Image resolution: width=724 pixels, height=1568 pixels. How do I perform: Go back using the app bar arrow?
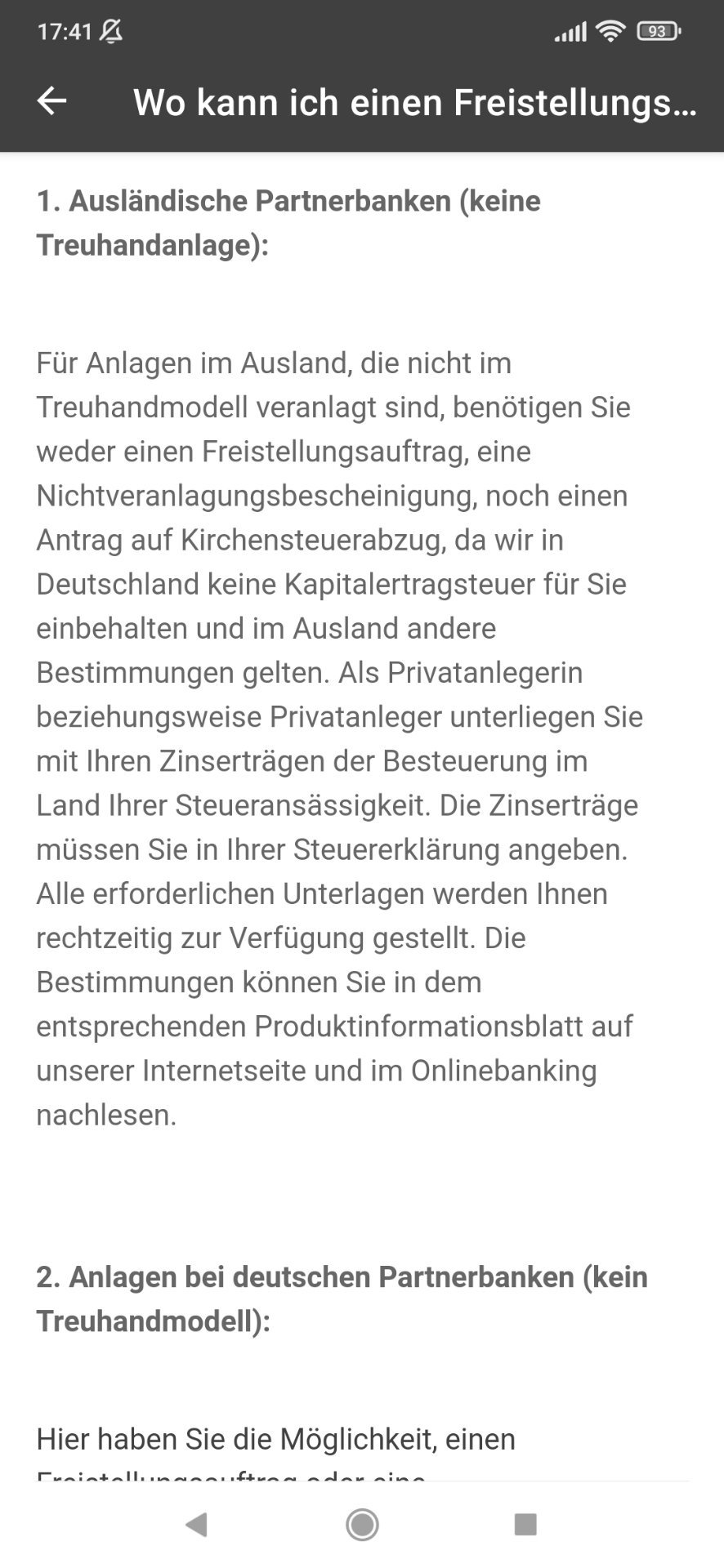51,101
